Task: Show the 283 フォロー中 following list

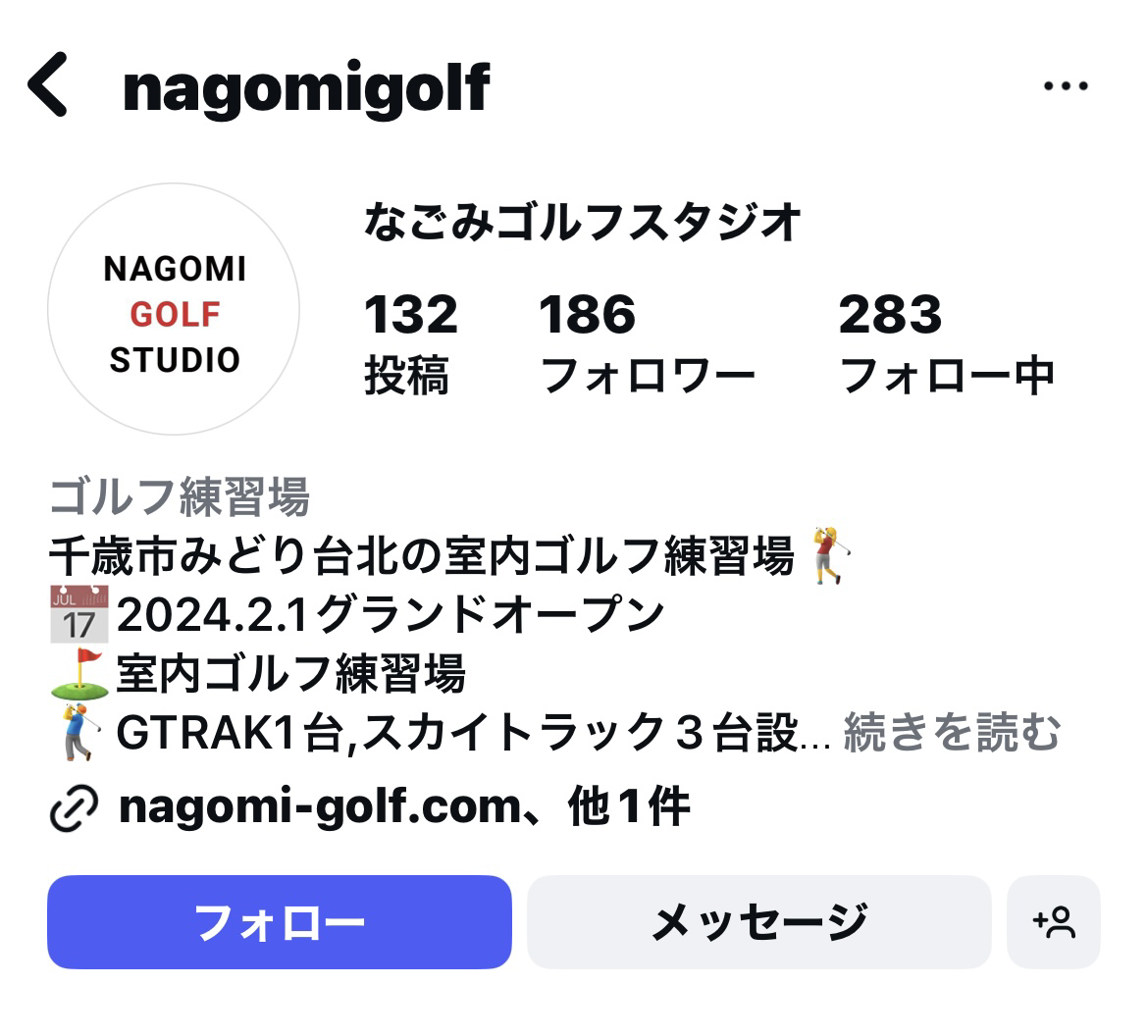Action: pos(946,343)
